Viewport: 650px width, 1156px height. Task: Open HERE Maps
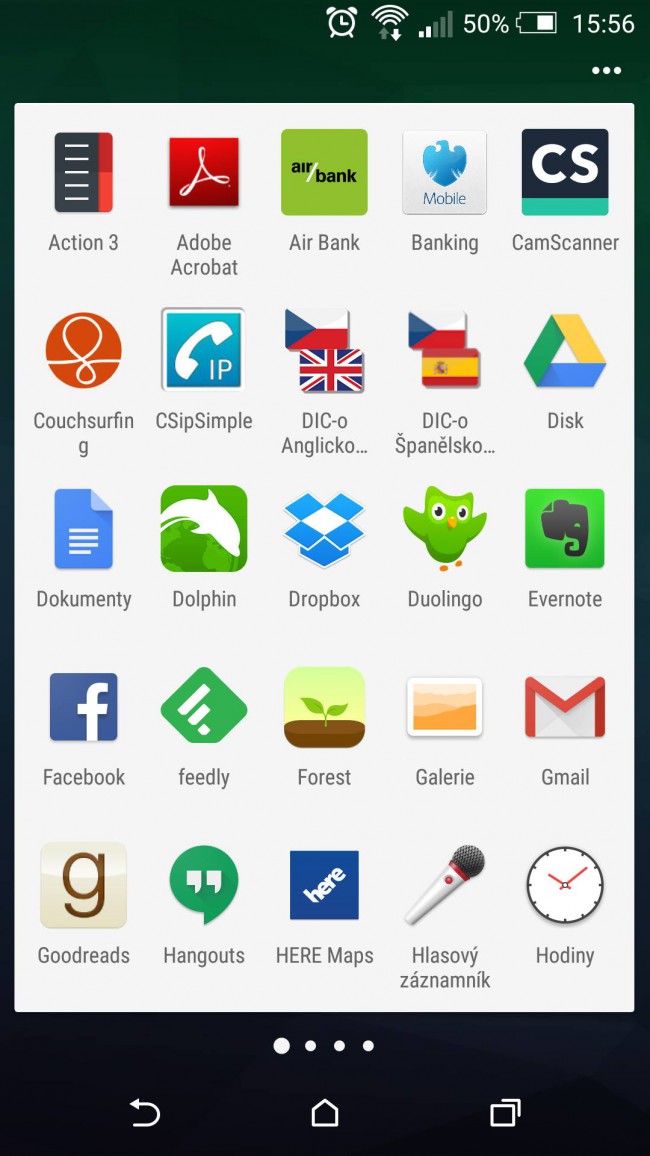pyautogui.click(x=324, y=885)
